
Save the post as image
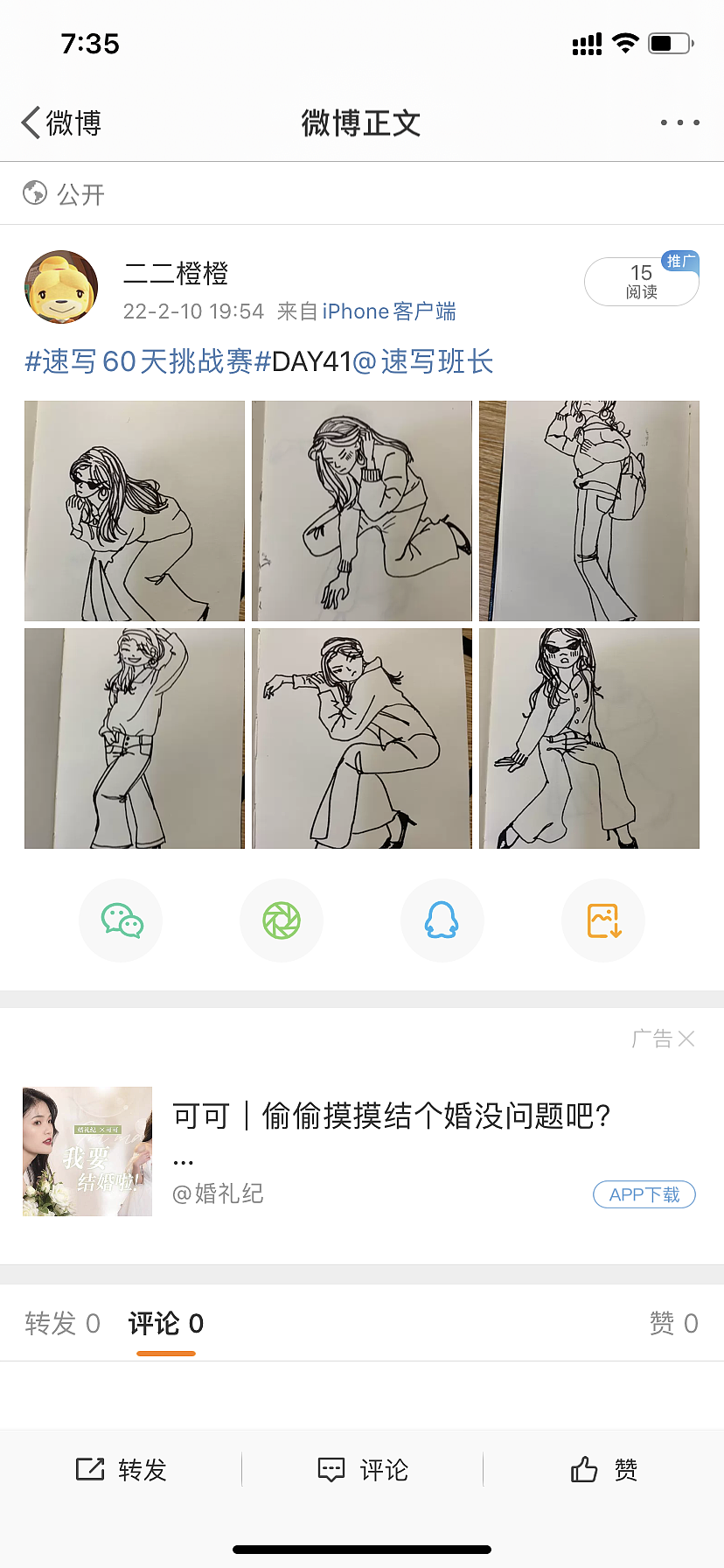603,920
